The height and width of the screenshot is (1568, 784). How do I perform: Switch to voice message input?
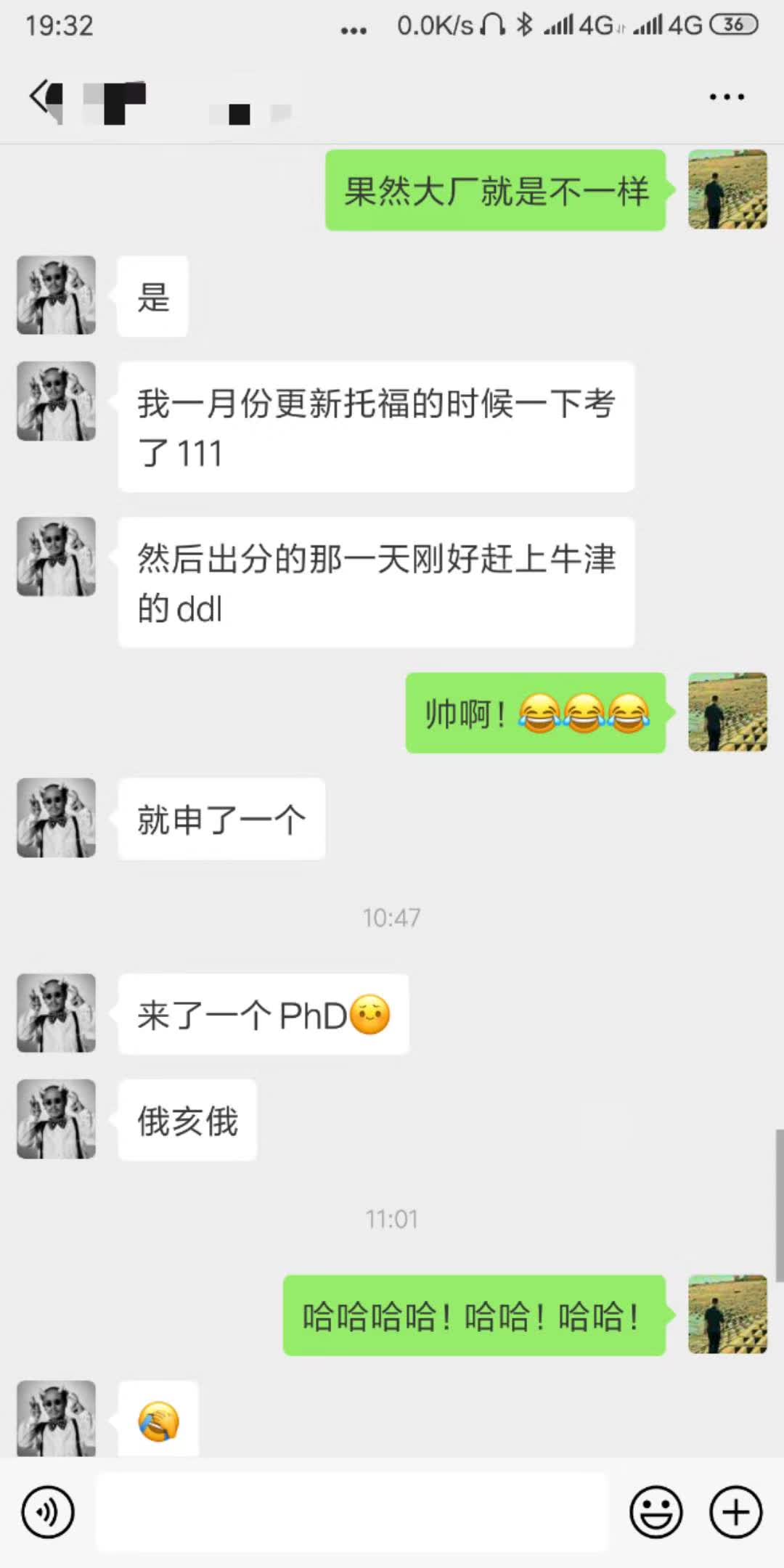pyautogui.click(x=48, y=1512)
